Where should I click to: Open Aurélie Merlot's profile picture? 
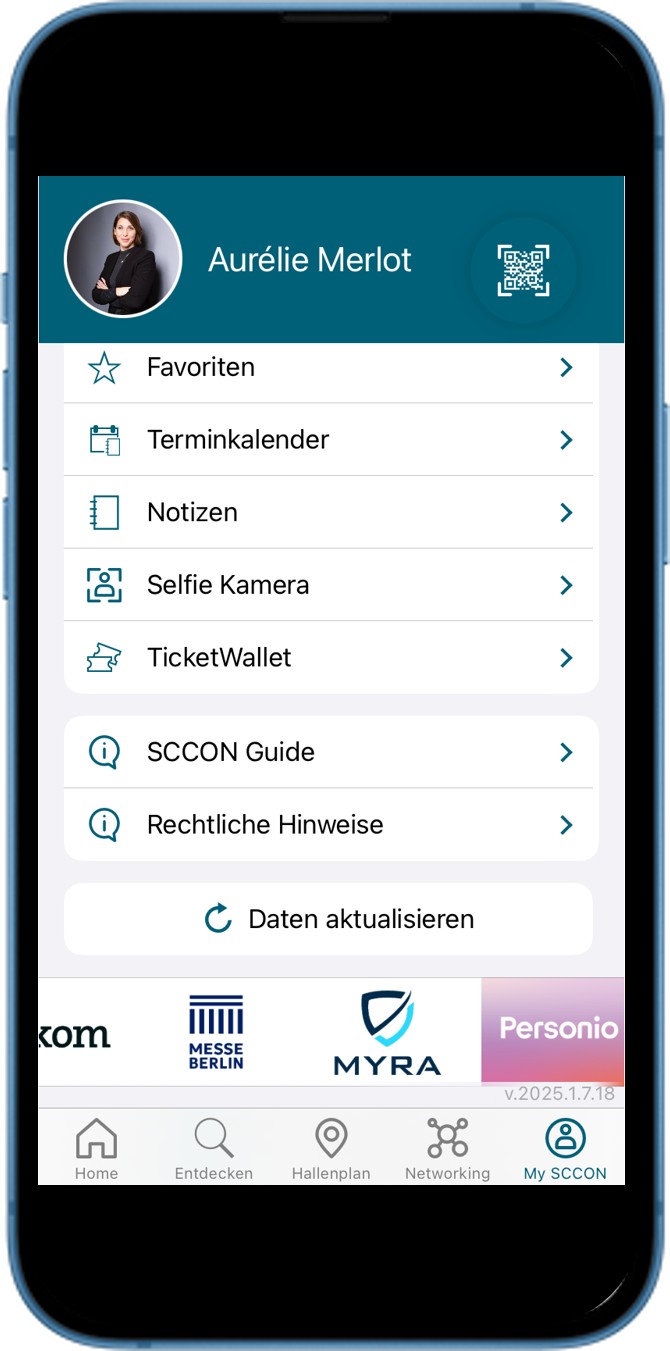click(x=123, y=259)
